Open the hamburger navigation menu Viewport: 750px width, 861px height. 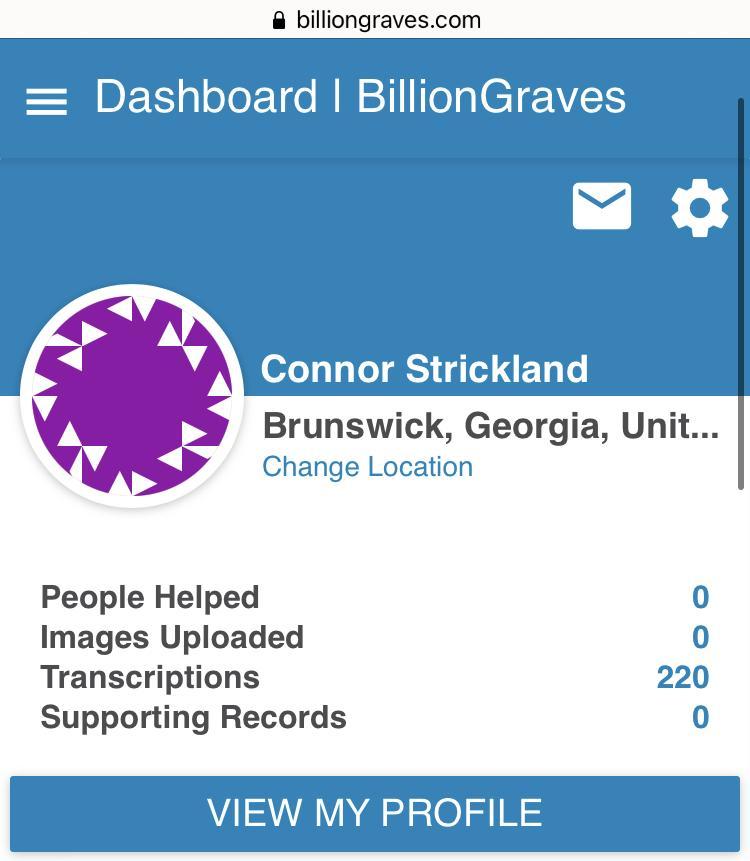pyautogui.click(x=46, y=100)
